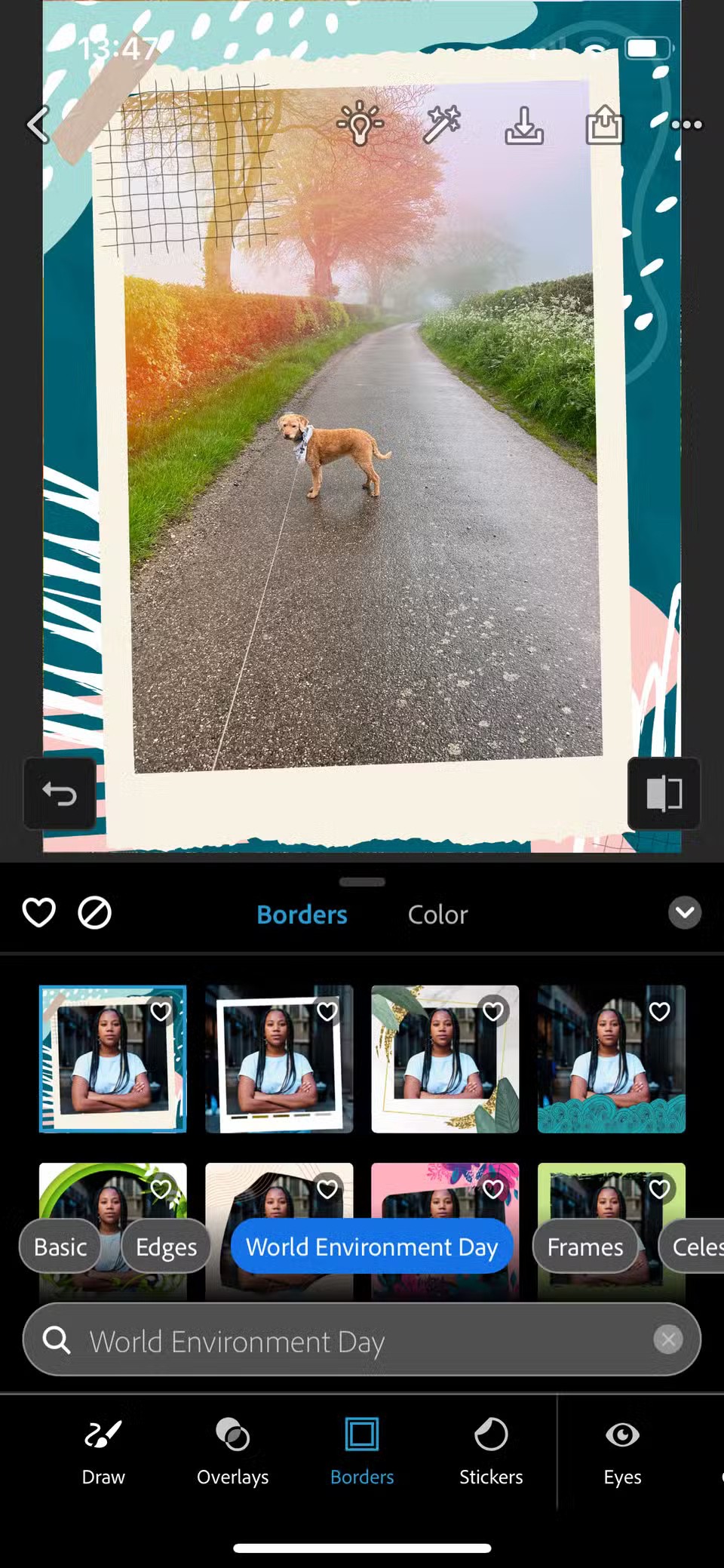This screenshot has height=1568, width=724.
Task: Switch to the Color tab
Action: [x=437, y=915]
